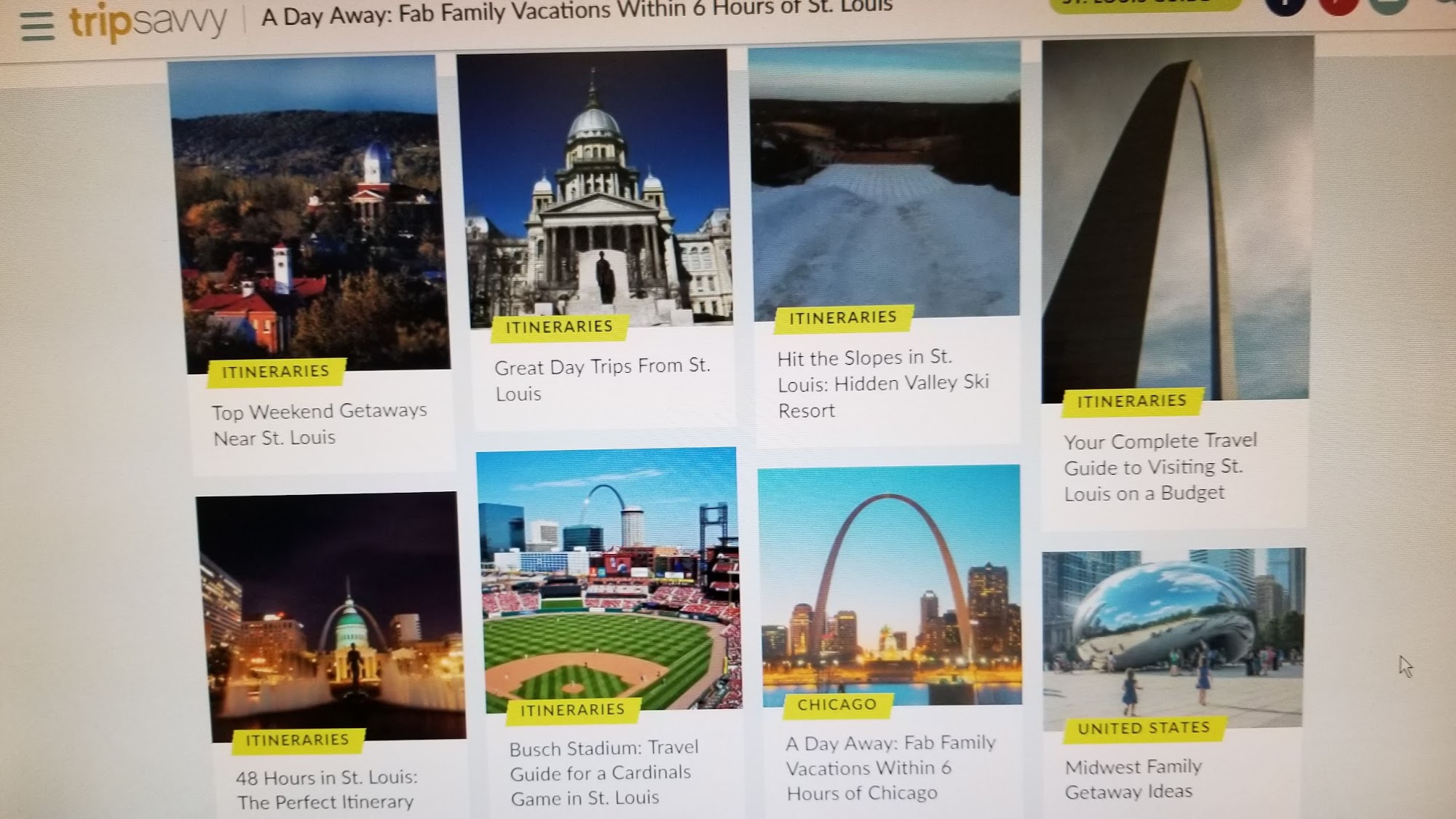Screen dimensions: 1456x819
Task: Open Fab Family Vacations Within 6 Hours of Chicago
Action: click(890, 767)
